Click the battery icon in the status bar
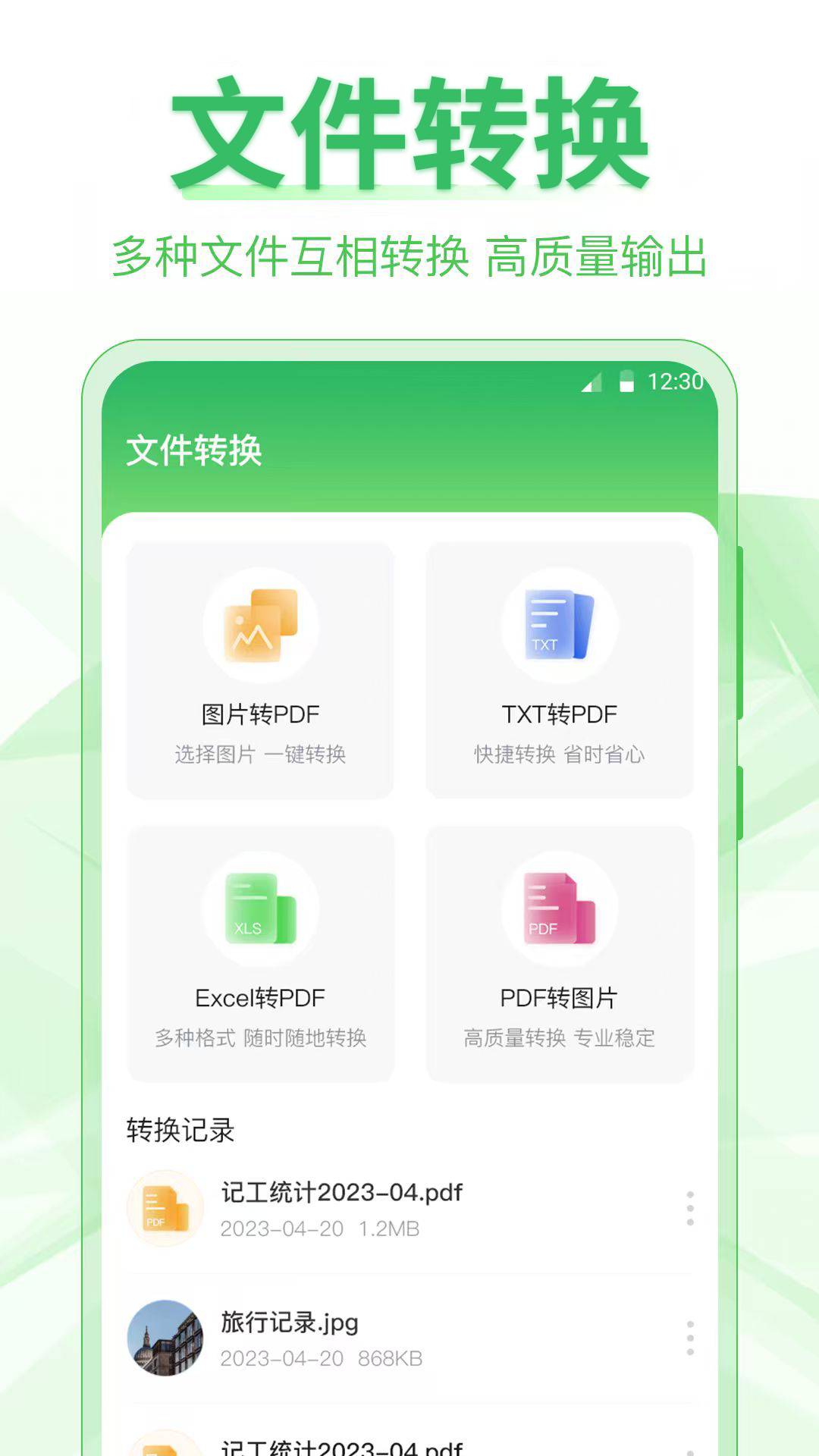Image resolution: width=819 pixels, height=1456 pixels. (x=628, y=383)
